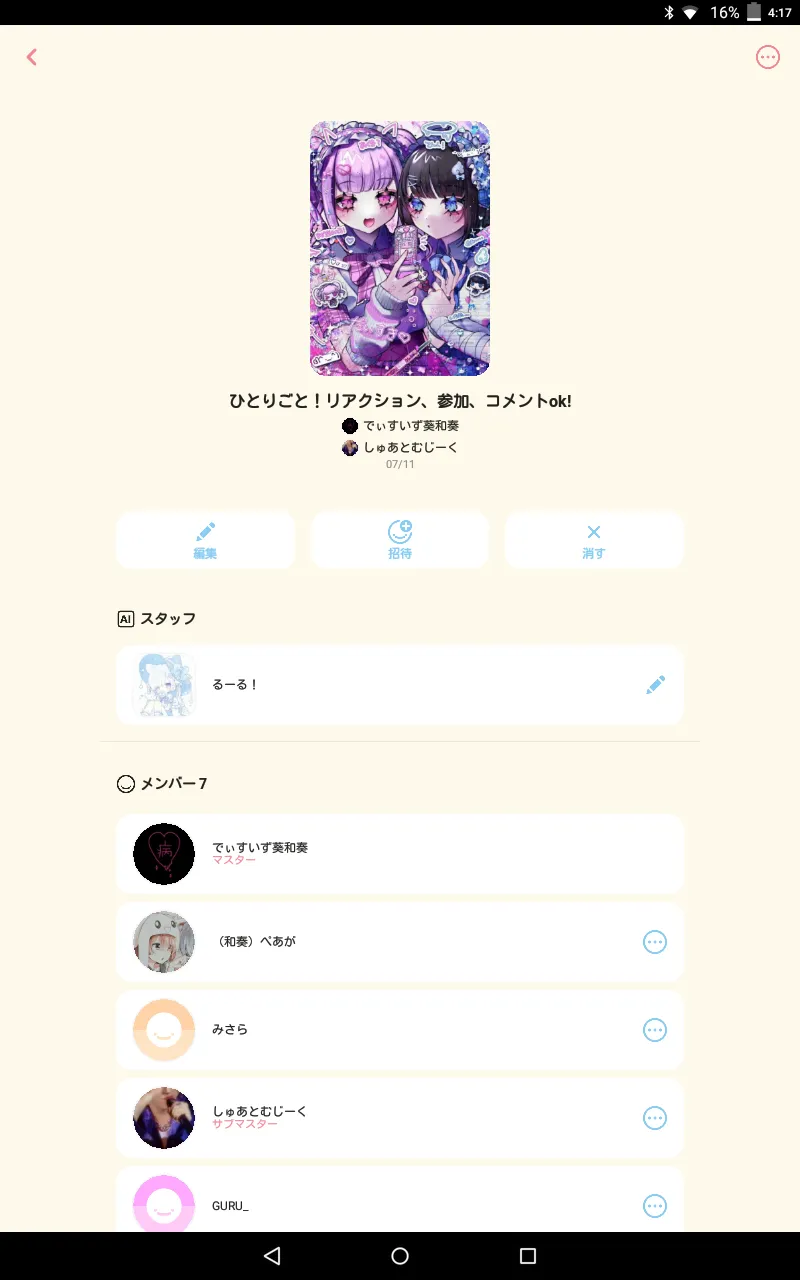Open options for みさら
Viewport: 800px width, 1280px height.
pos(654,1030)
